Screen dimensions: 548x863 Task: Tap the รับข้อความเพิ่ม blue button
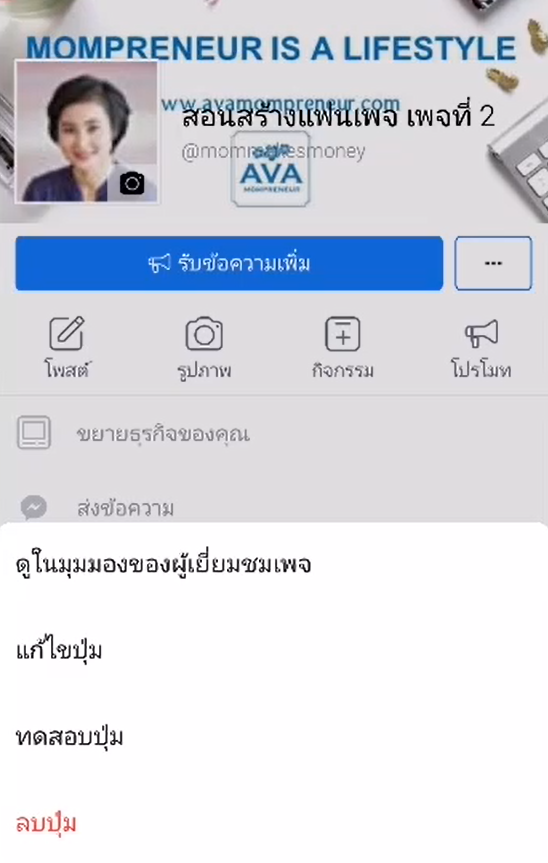pyautogui.click(x=229, y=264)
